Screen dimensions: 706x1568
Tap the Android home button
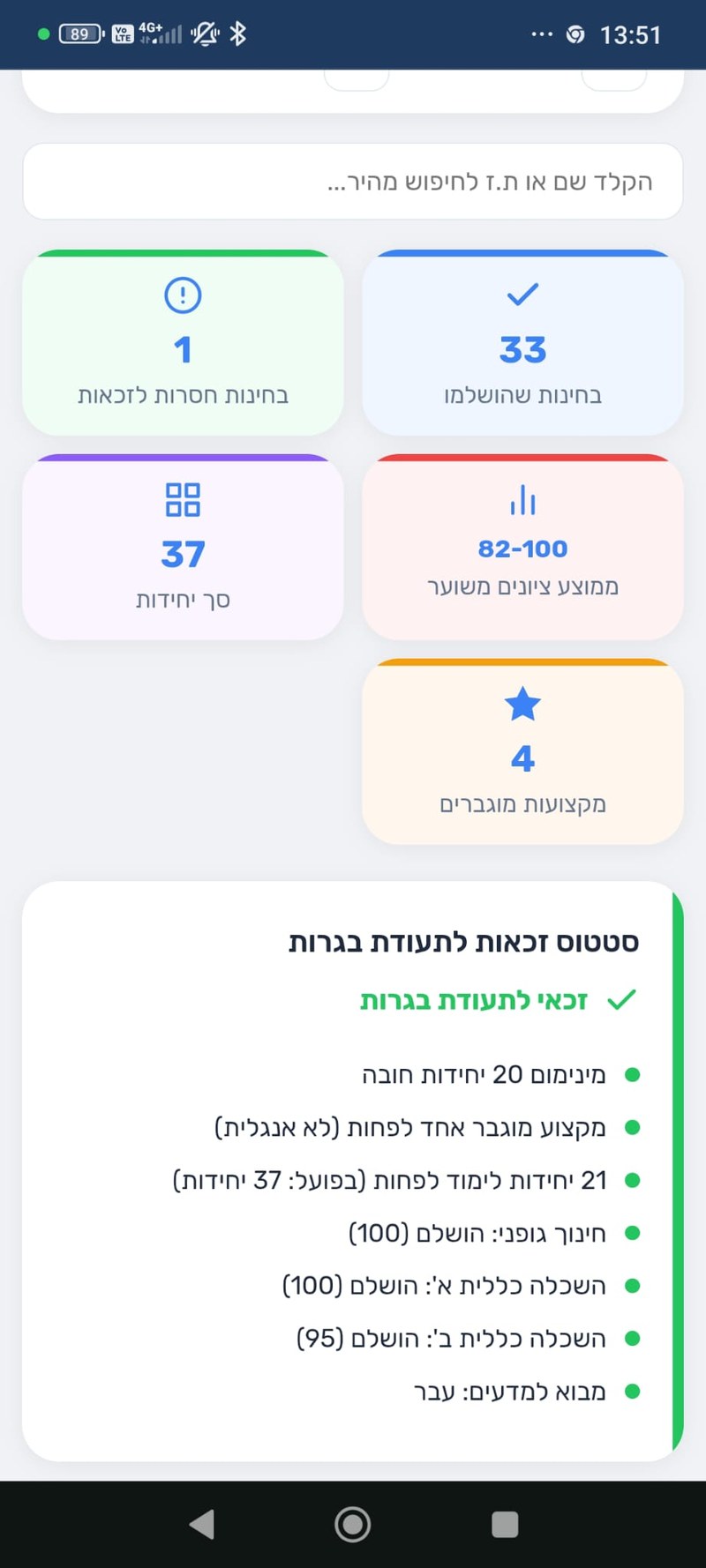[352, 1522]
